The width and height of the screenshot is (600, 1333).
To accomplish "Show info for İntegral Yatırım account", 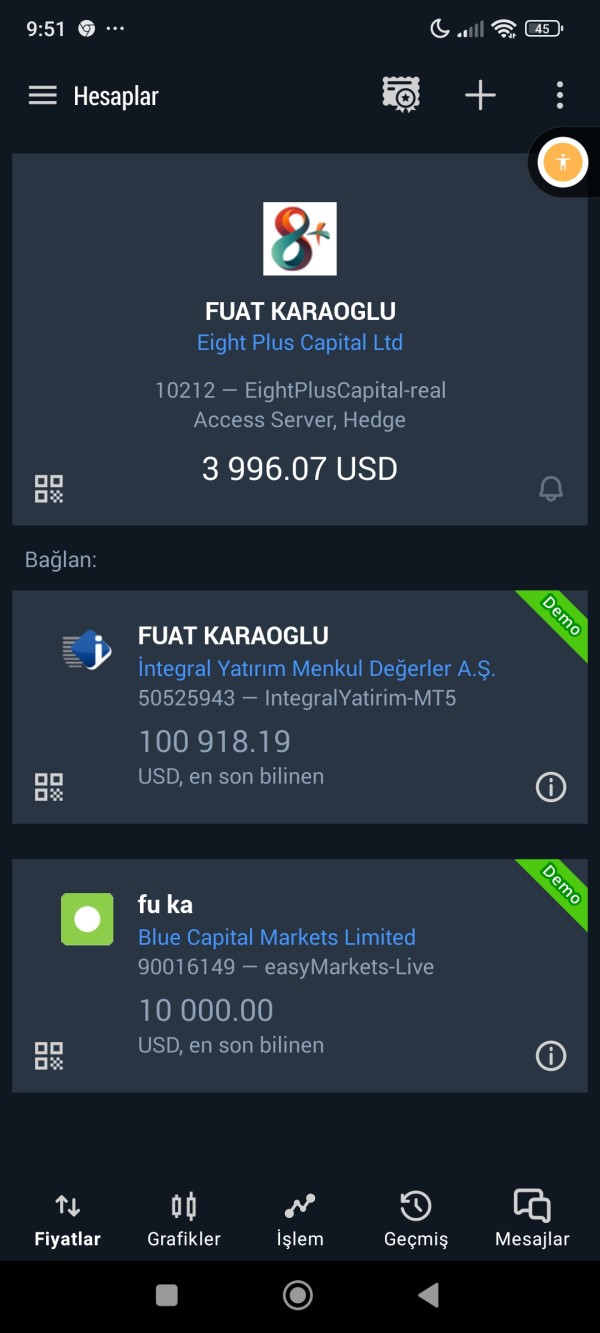I will [x=551, y=788].
